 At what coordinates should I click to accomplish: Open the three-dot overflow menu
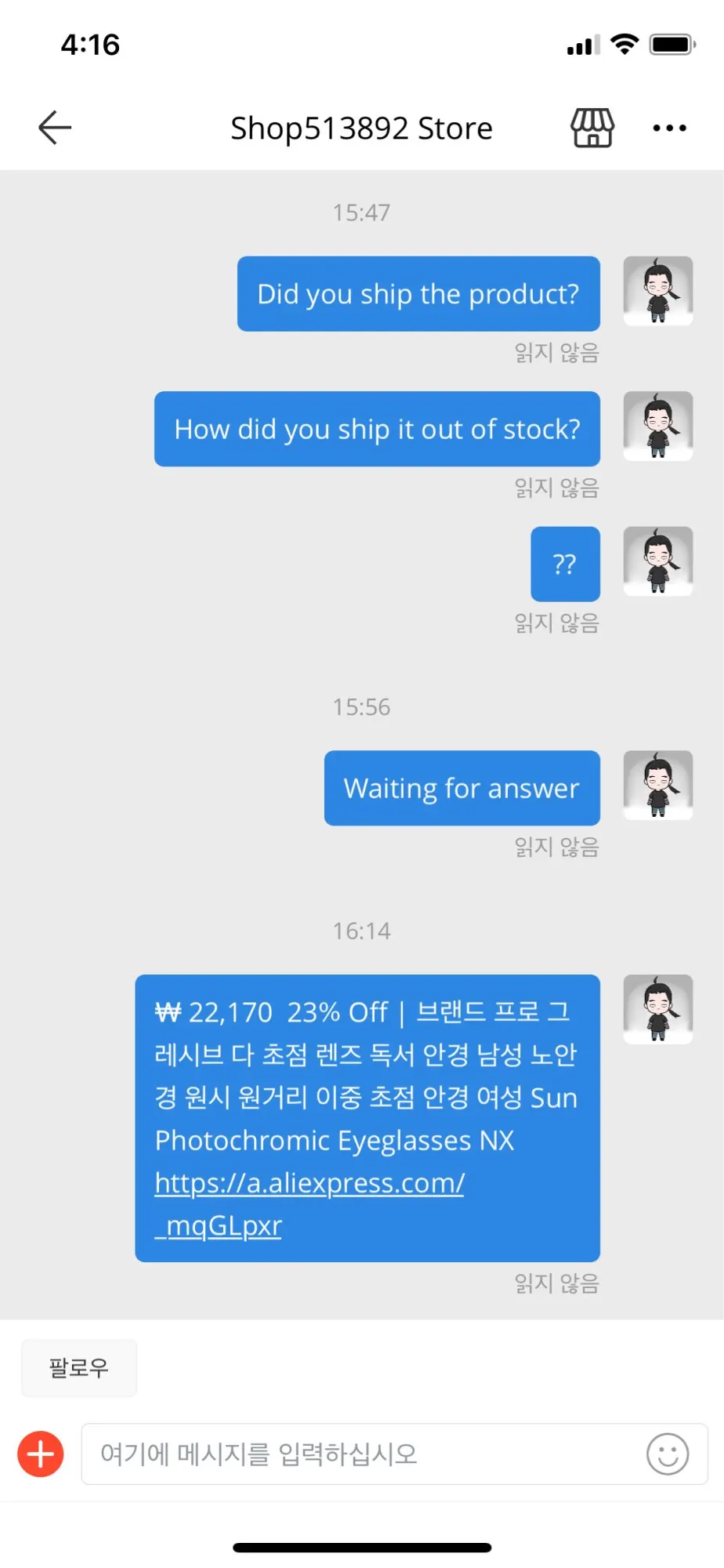click(670, 128)
